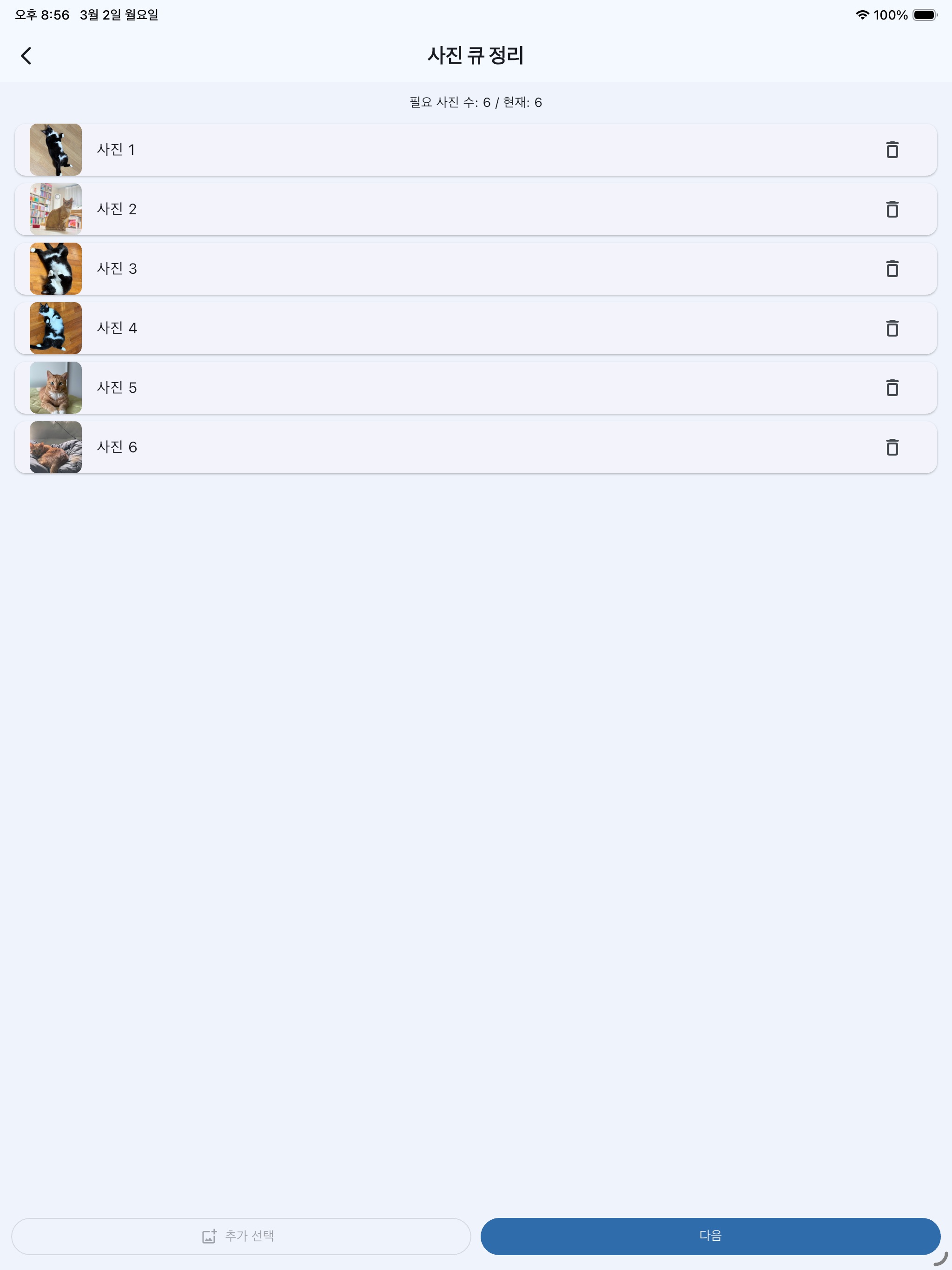Open the 사진 2 thumbnail image

coord(56,210)
